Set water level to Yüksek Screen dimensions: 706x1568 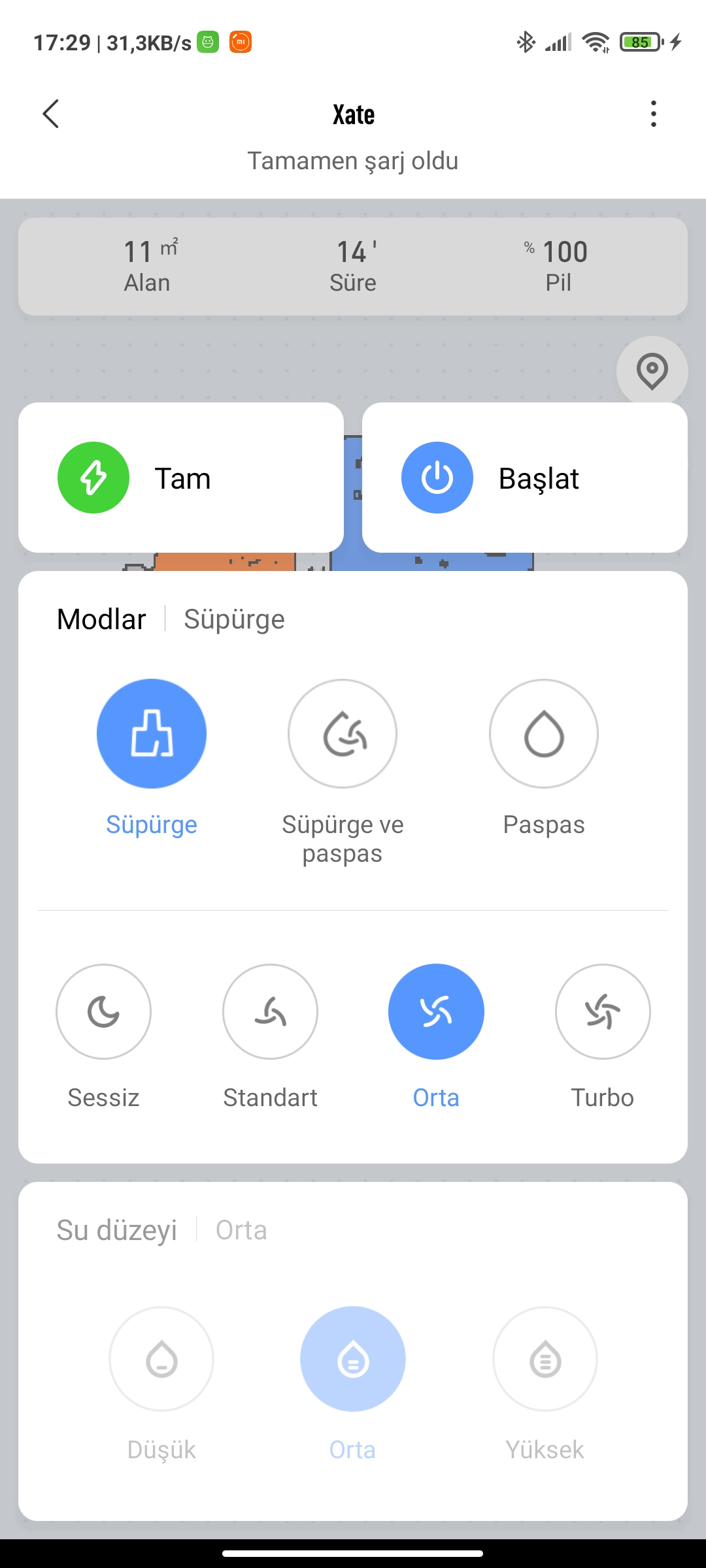[545, 1359]
